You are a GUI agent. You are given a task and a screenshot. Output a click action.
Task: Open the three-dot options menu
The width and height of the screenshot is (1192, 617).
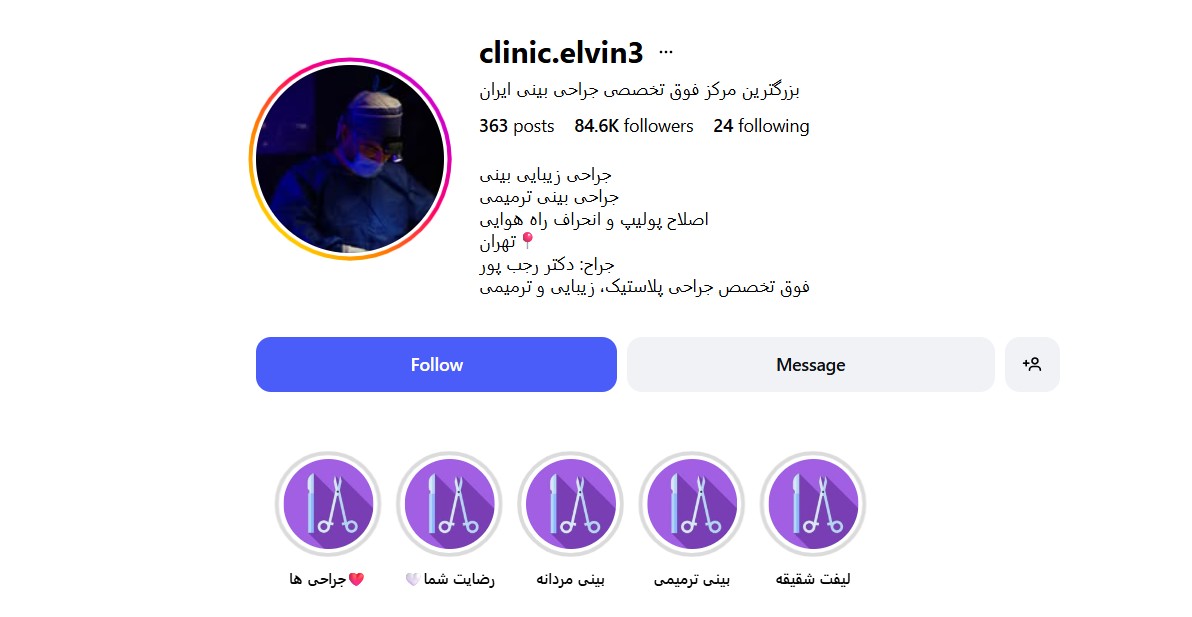pyautogui.click(x=666, y=52)
